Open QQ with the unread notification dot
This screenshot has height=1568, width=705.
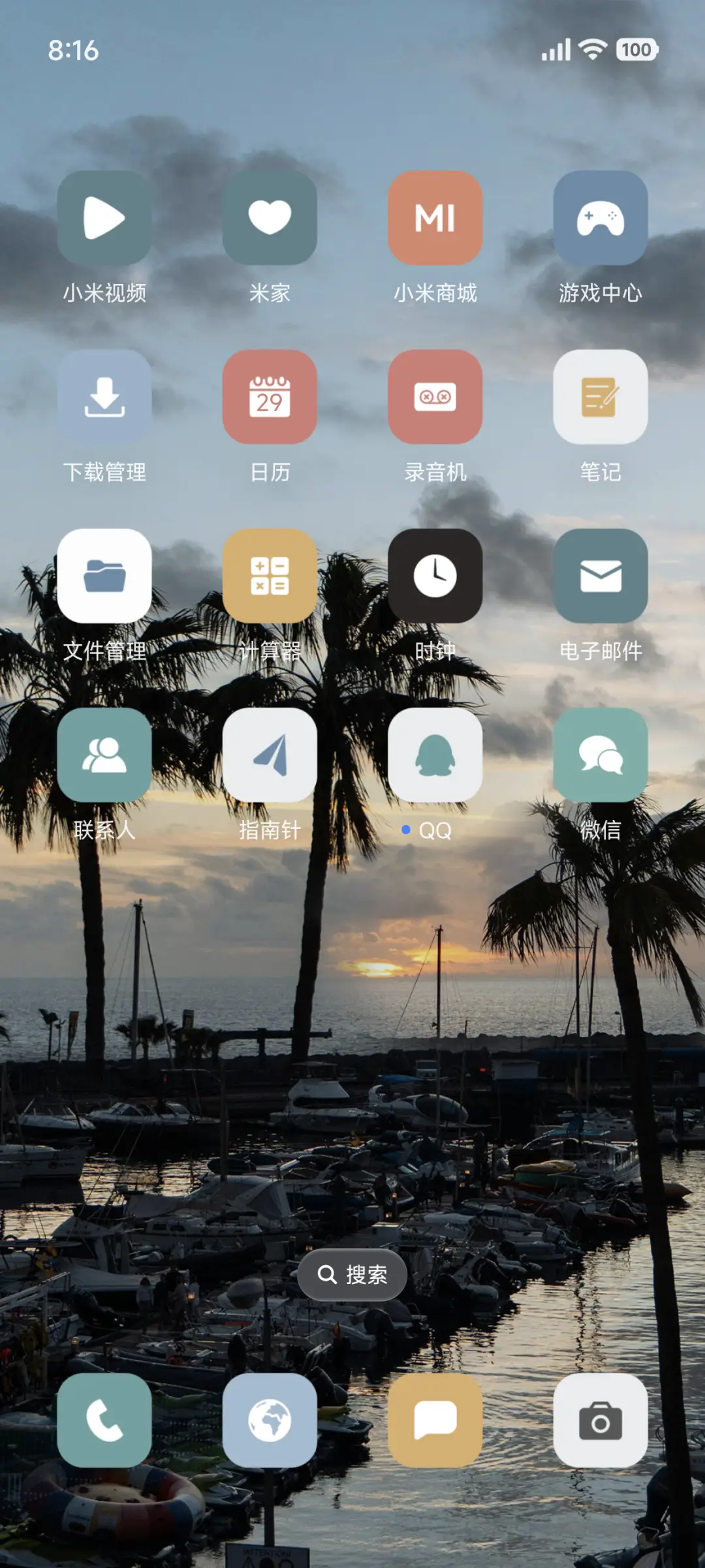click(x=435, y=755)
